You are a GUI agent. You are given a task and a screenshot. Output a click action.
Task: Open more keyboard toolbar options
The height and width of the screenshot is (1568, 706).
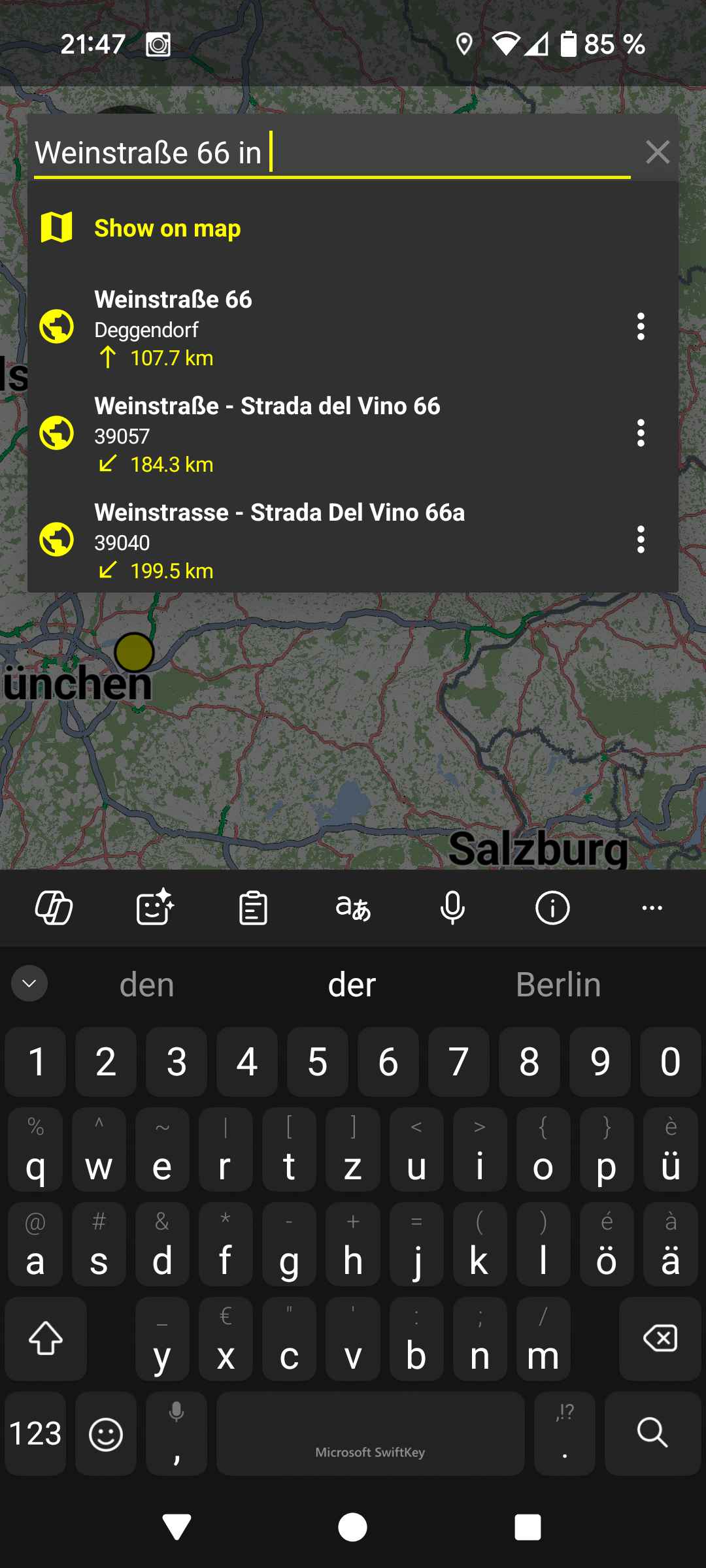pos(652,908)
